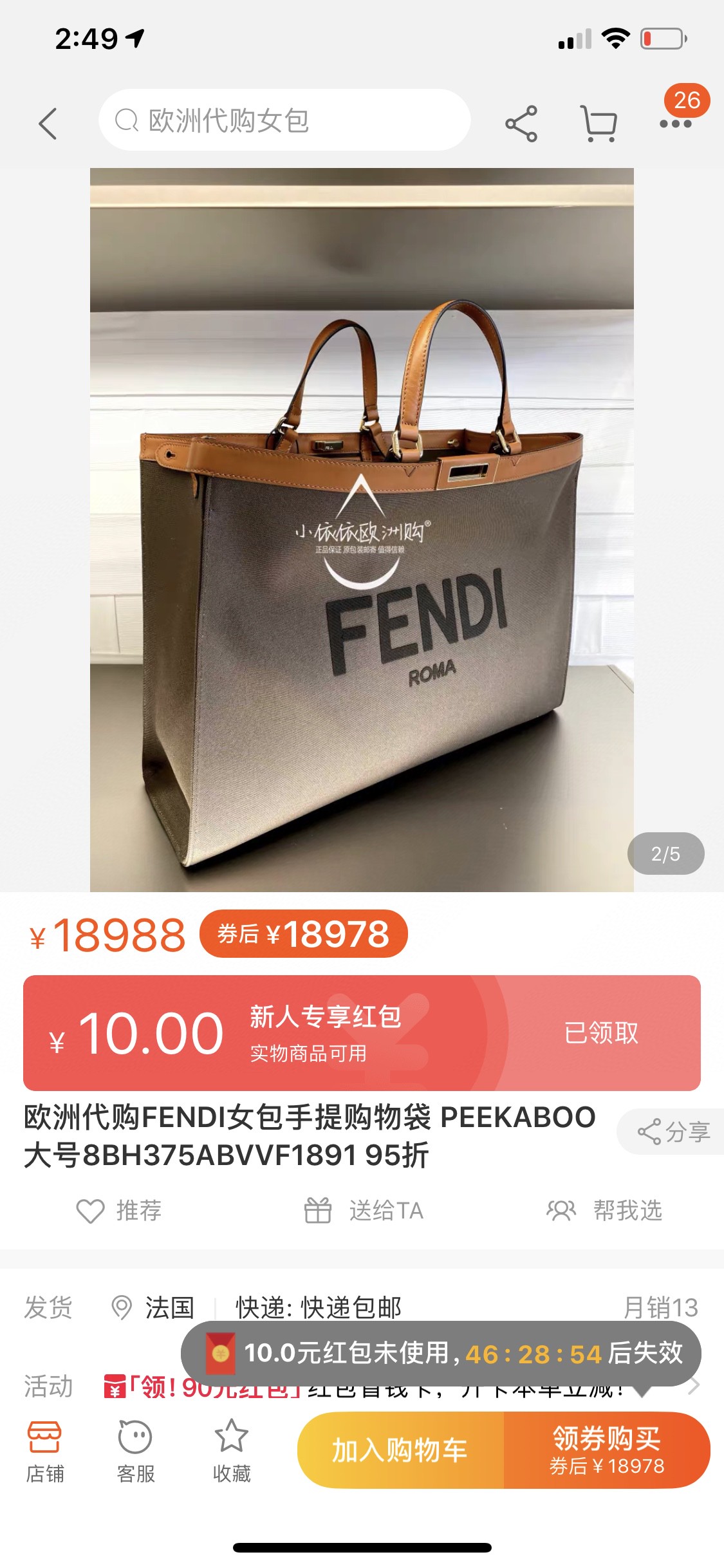The width and height of the screenshot is (724, 1568).
Task: Open the FENDI bag product photo
Action: pyautogui.click(x=362, y=529)
